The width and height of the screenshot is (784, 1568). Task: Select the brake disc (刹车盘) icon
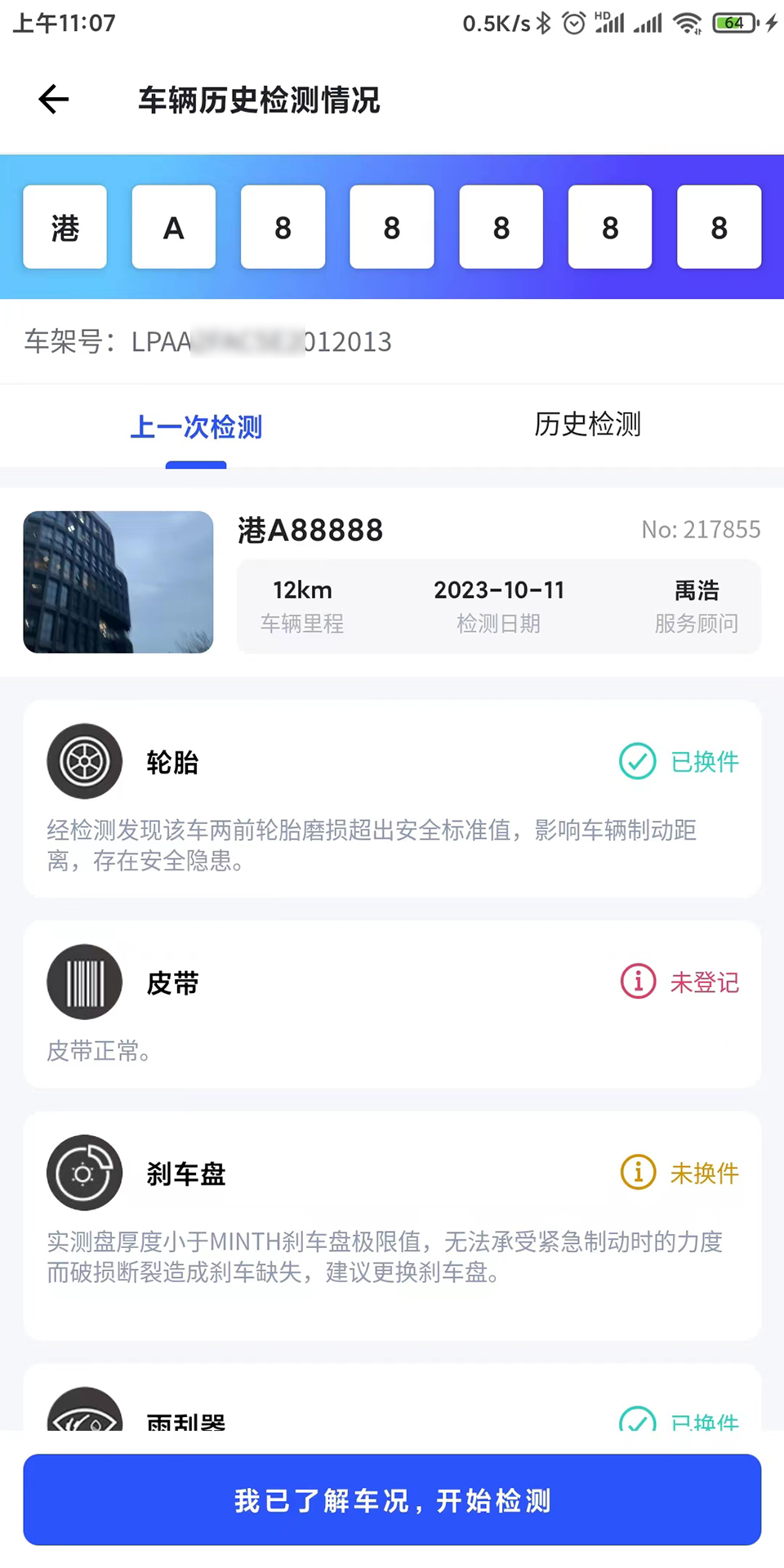point(84,1173)
